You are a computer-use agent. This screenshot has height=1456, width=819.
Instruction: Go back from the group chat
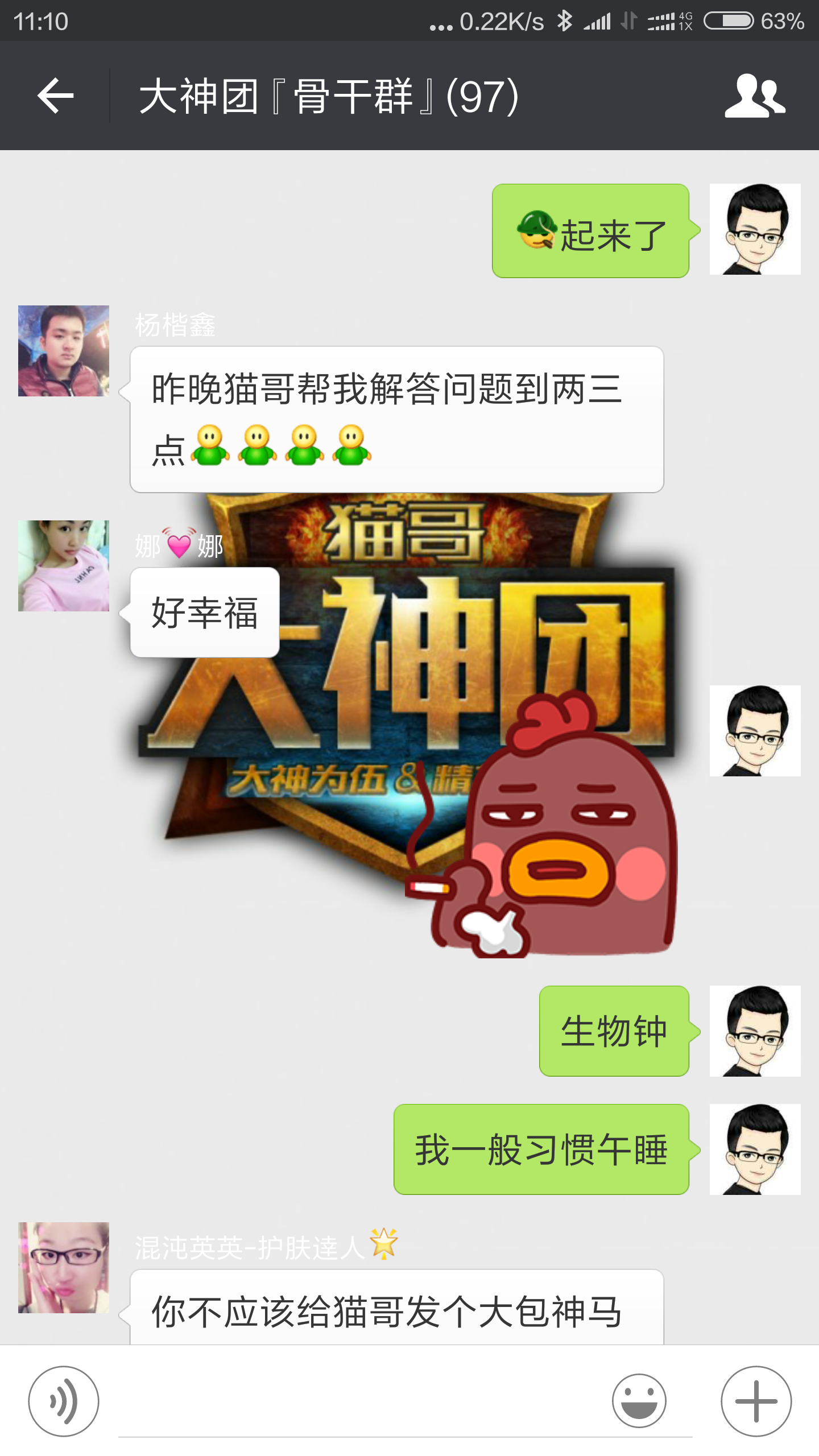click(x=55, y=96)
